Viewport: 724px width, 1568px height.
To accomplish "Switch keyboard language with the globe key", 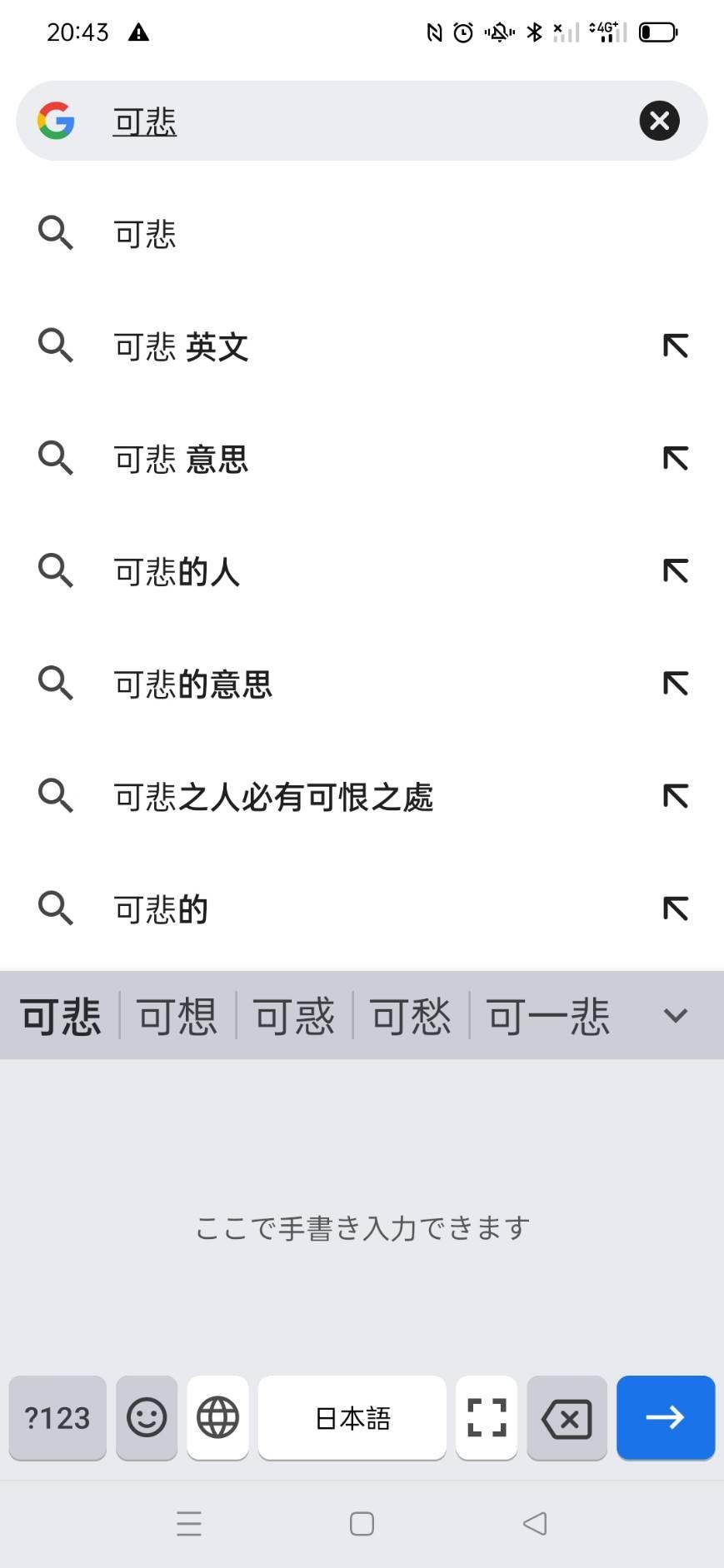I will pos(217,1417).
